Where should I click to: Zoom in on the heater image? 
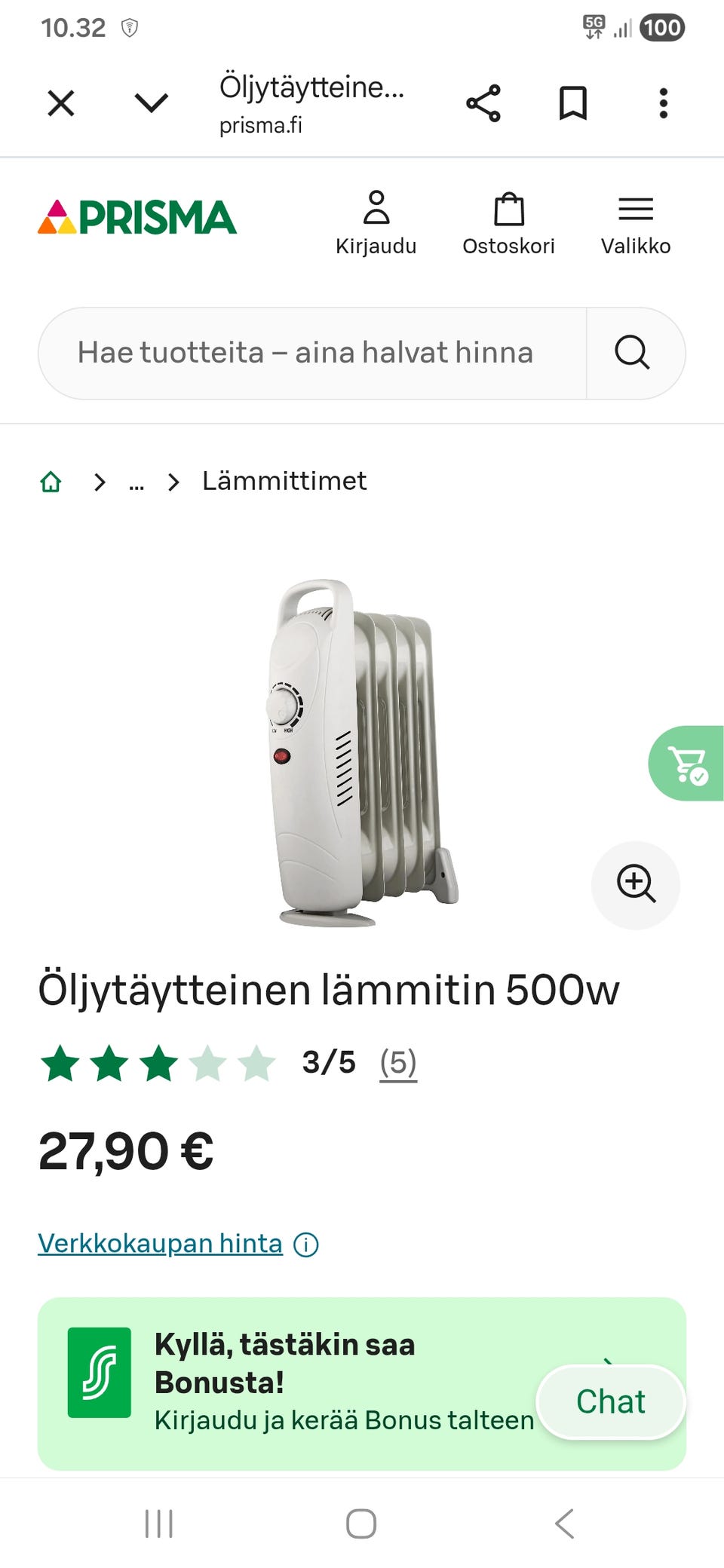coord(635,884)
